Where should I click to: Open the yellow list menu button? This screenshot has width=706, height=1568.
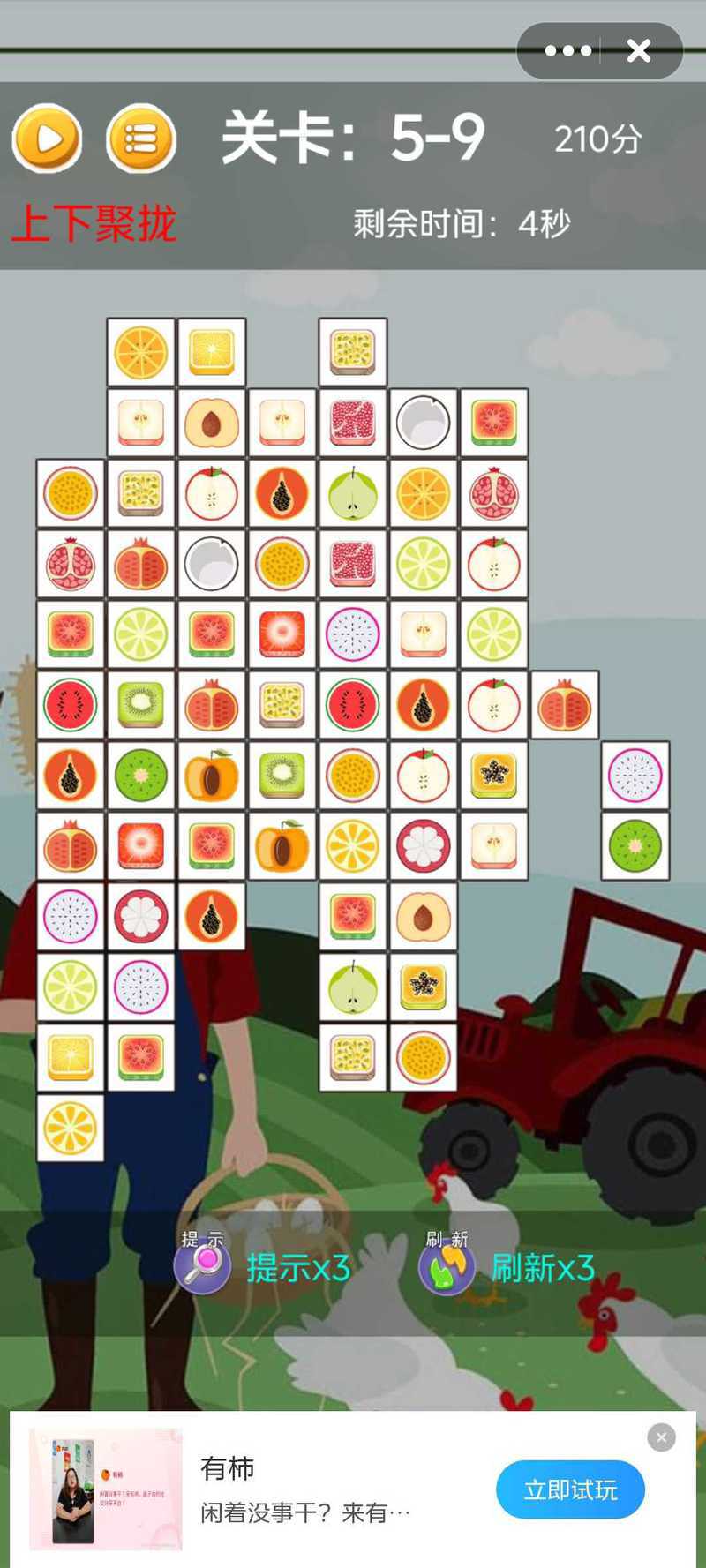click(141, 139)
